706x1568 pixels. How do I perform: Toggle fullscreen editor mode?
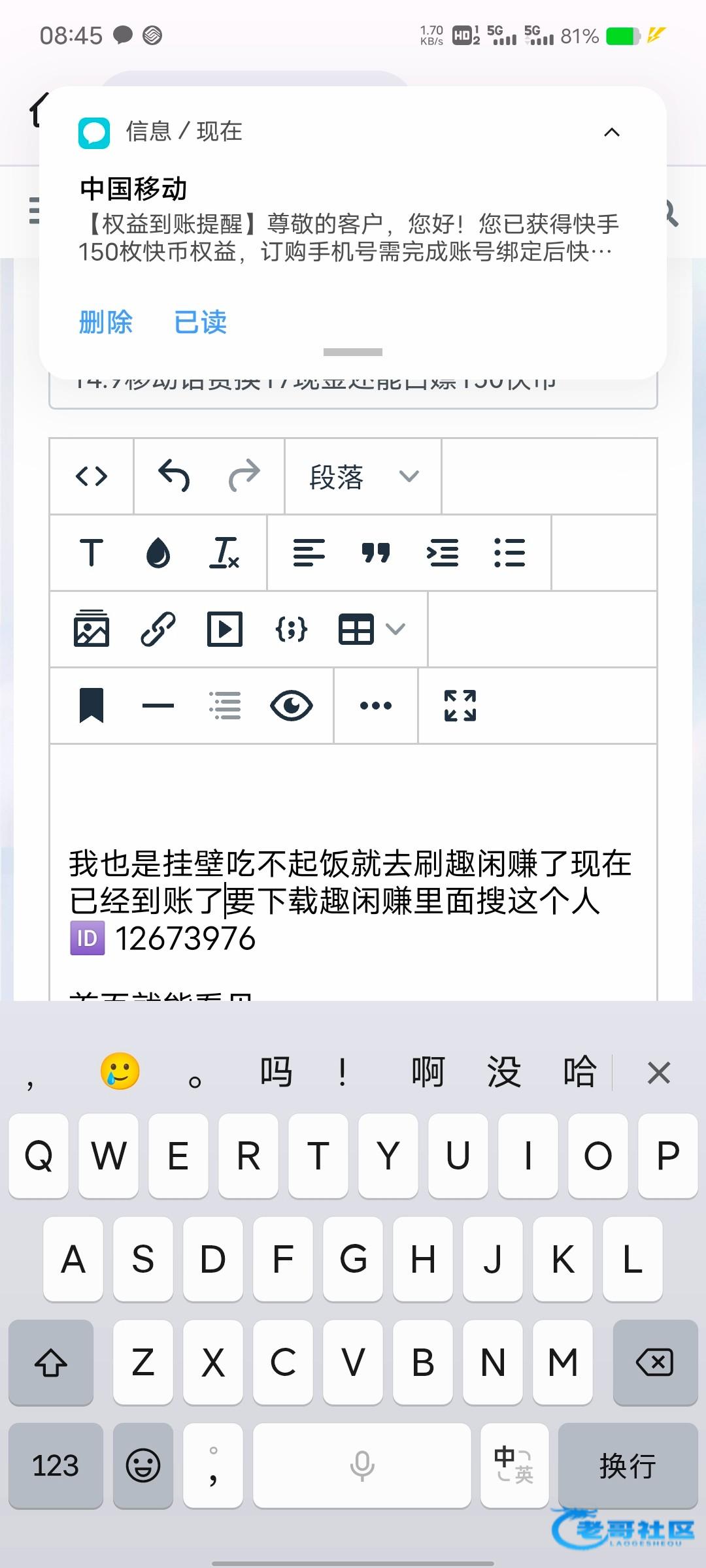click(460, 706)
